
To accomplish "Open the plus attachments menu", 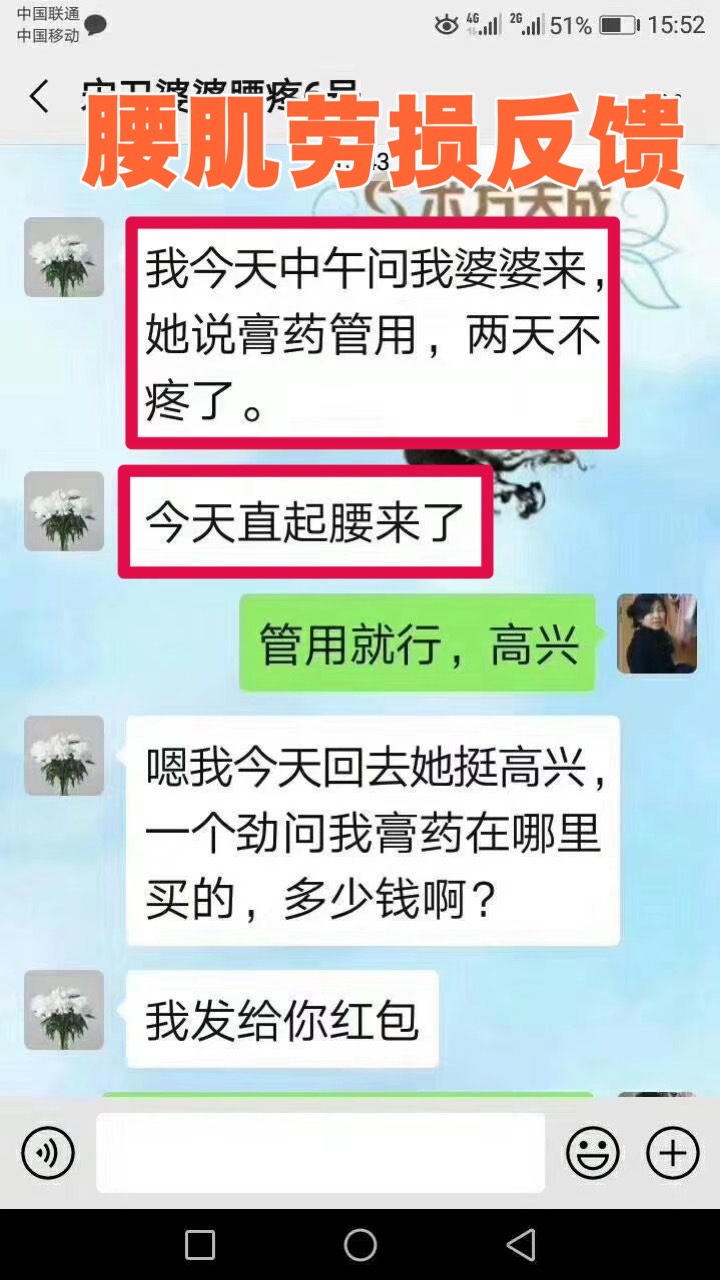I will point(673,1153).
